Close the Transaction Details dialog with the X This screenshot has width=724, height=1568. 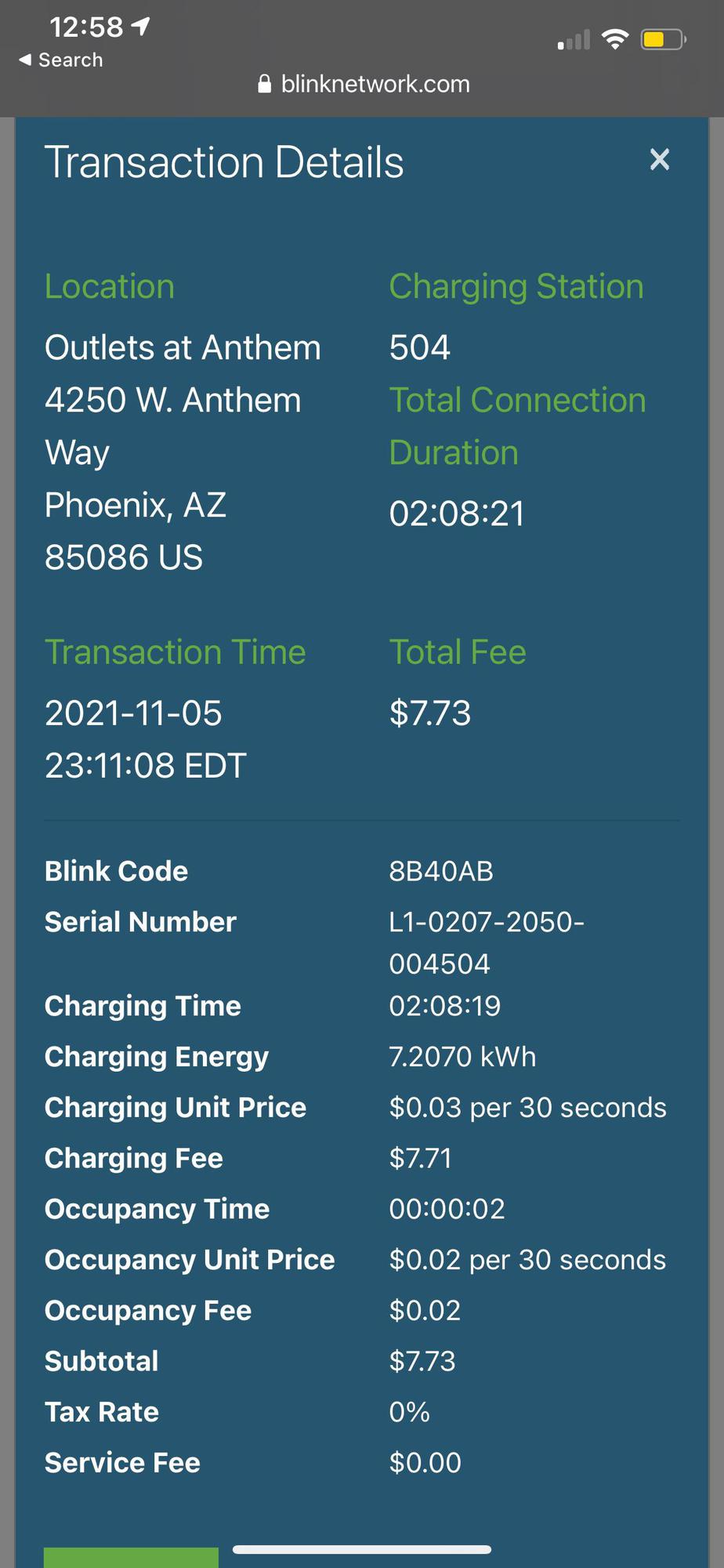click(660, 160)
